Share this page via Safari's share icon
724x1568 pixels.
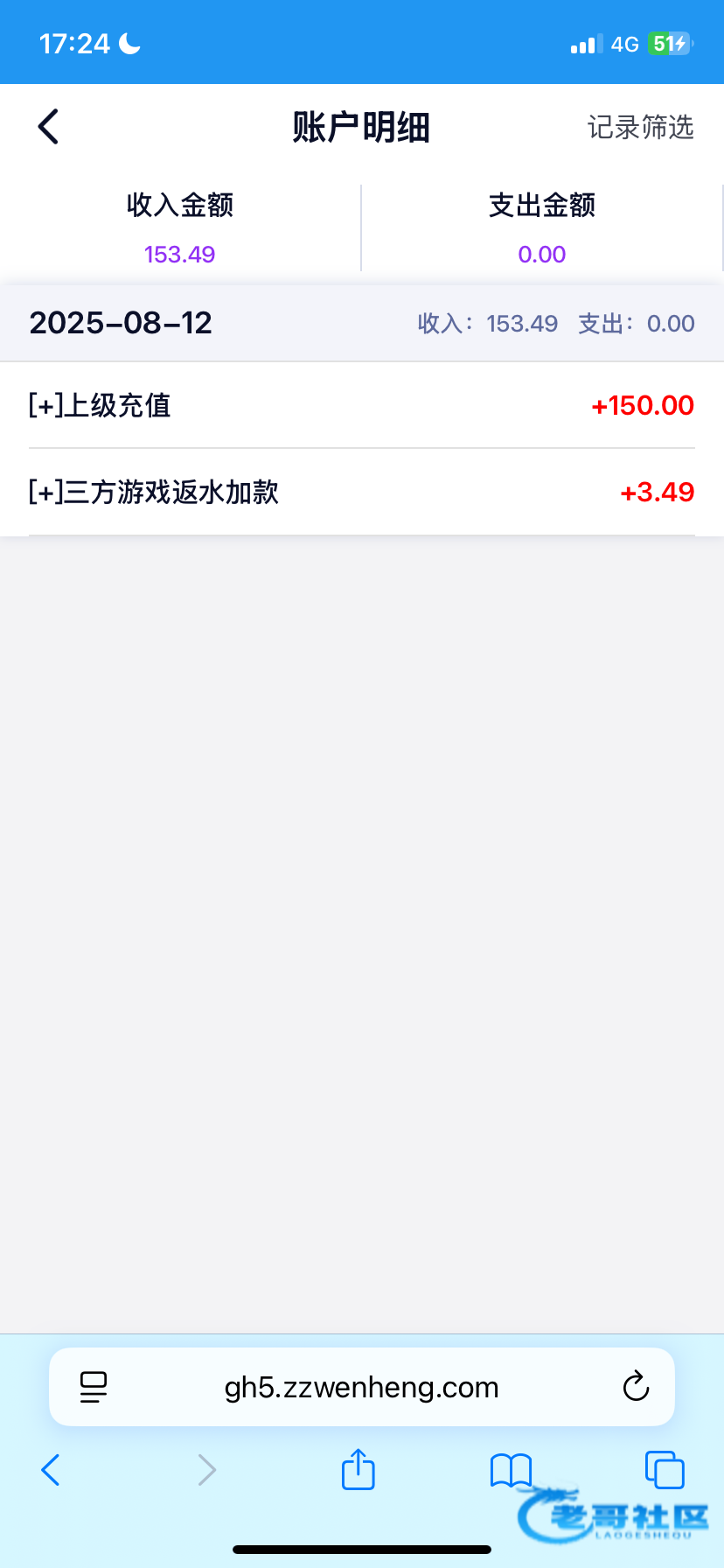click(x=358, y=1469)
